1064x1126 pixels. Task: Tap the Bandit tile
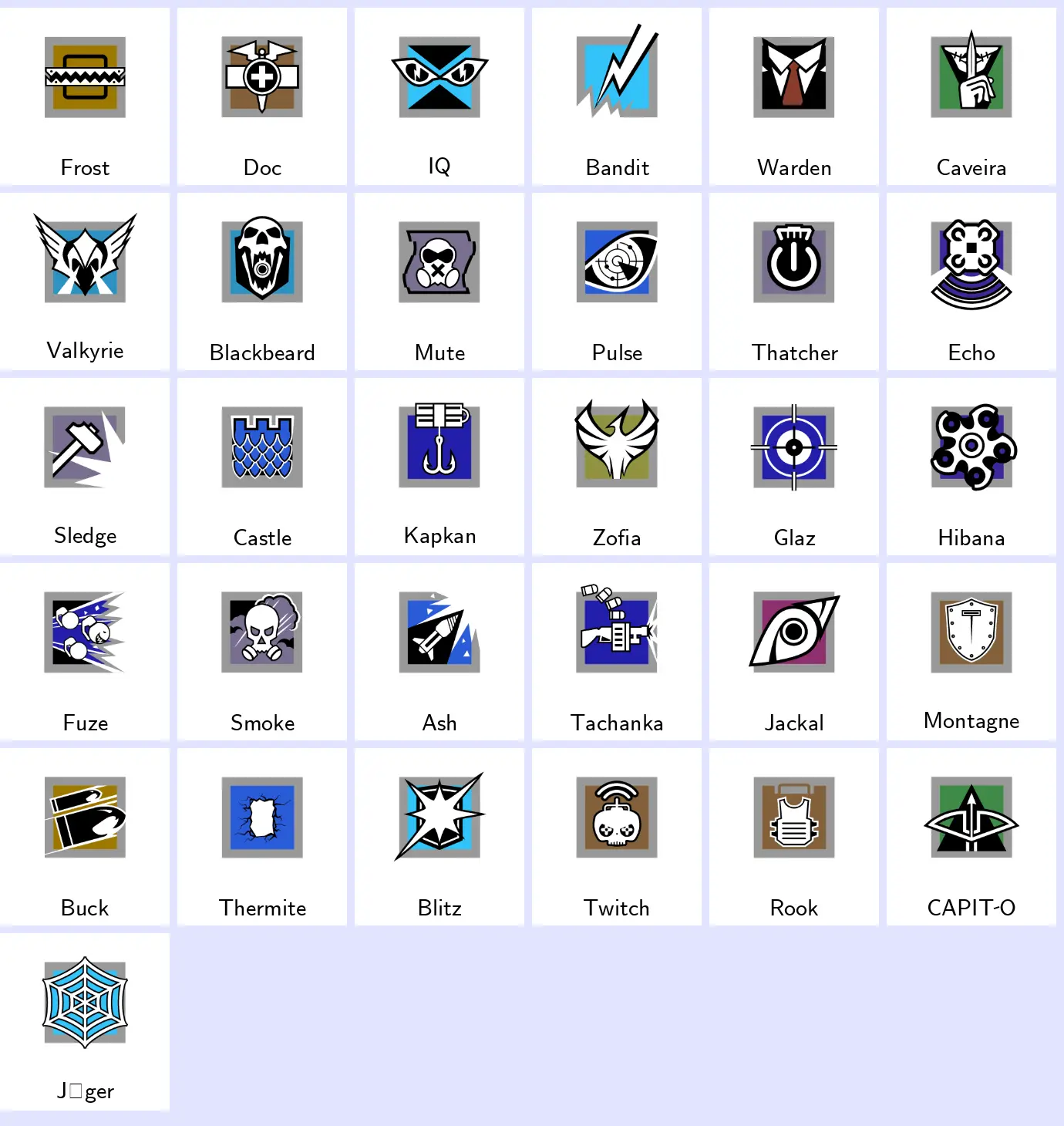pyautogui.click(x=617, y=96)
